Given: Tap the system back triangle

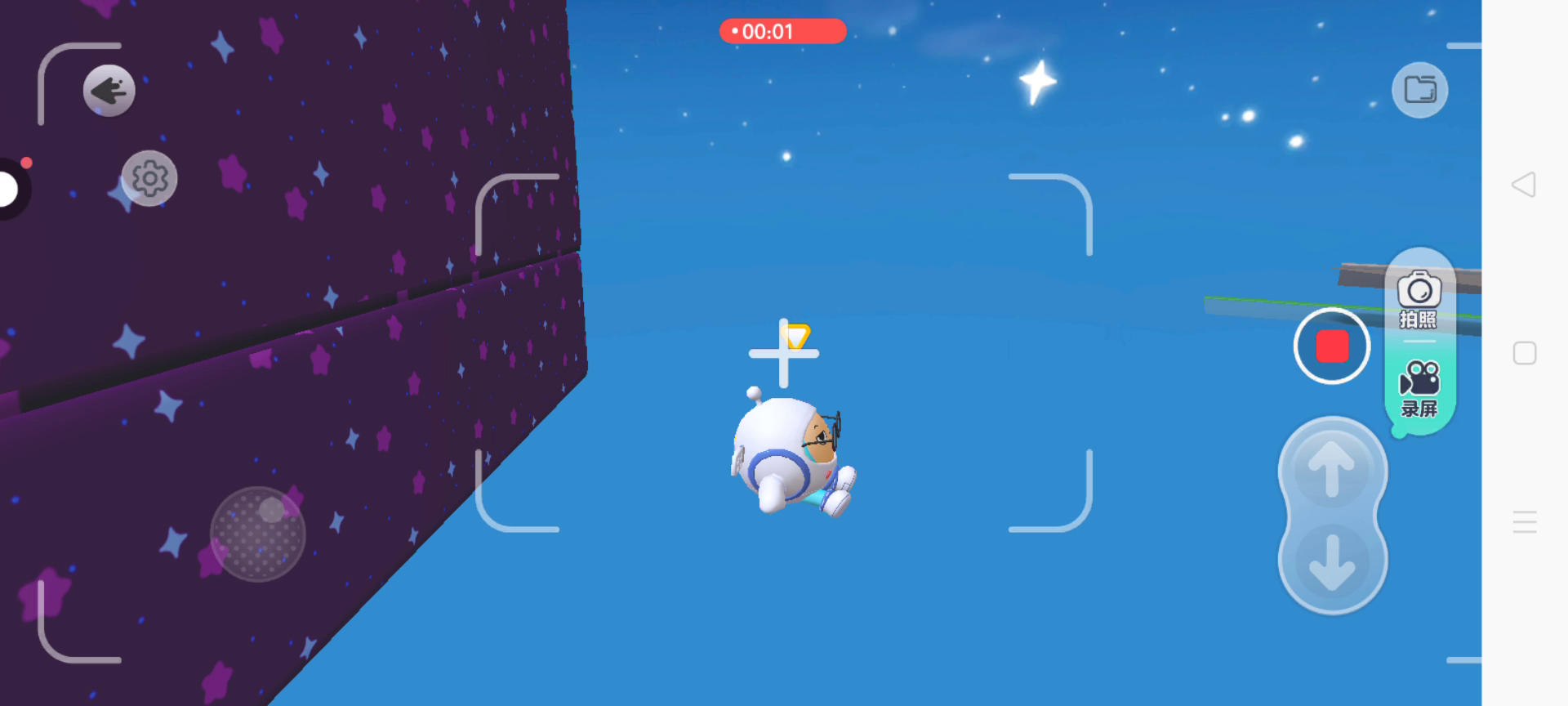Looking at the screenshot, I should coord(1524,184).
